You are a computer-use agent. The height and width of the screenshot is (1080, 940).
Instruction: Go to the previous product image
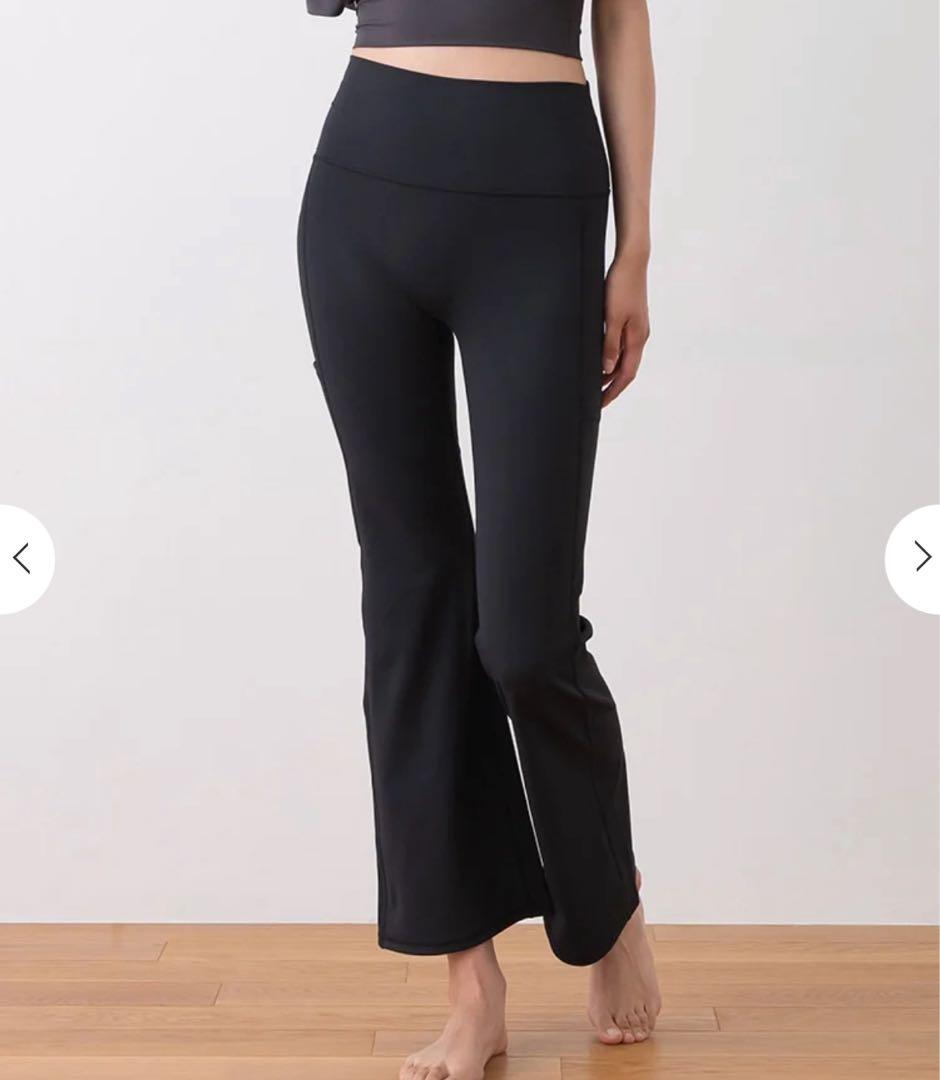coord(22,559)
